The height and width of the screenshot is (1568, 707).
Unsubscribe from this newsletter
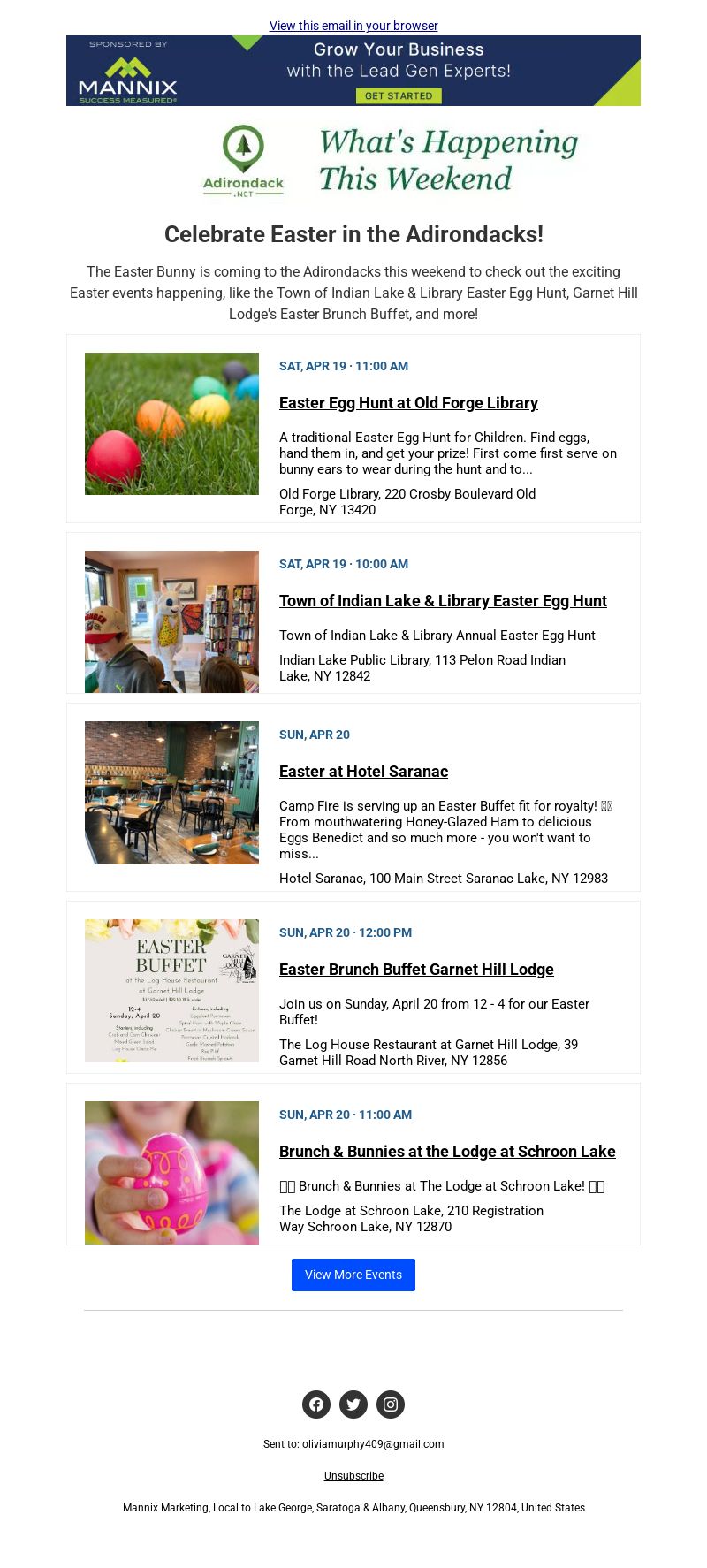click(353, 1476)
